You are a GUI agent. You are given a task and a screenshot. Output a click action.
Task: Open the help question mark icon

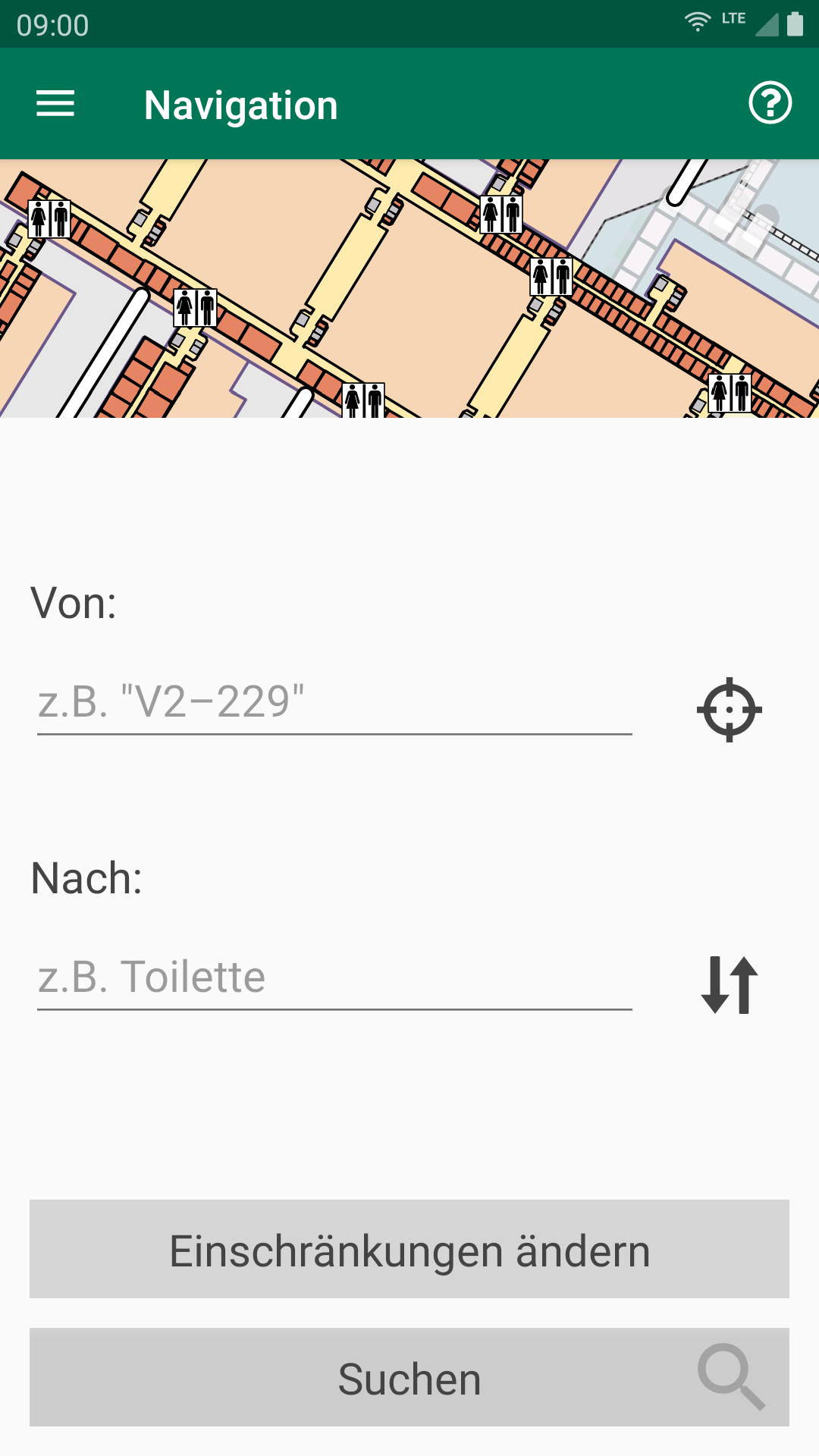tap(770, 103)
